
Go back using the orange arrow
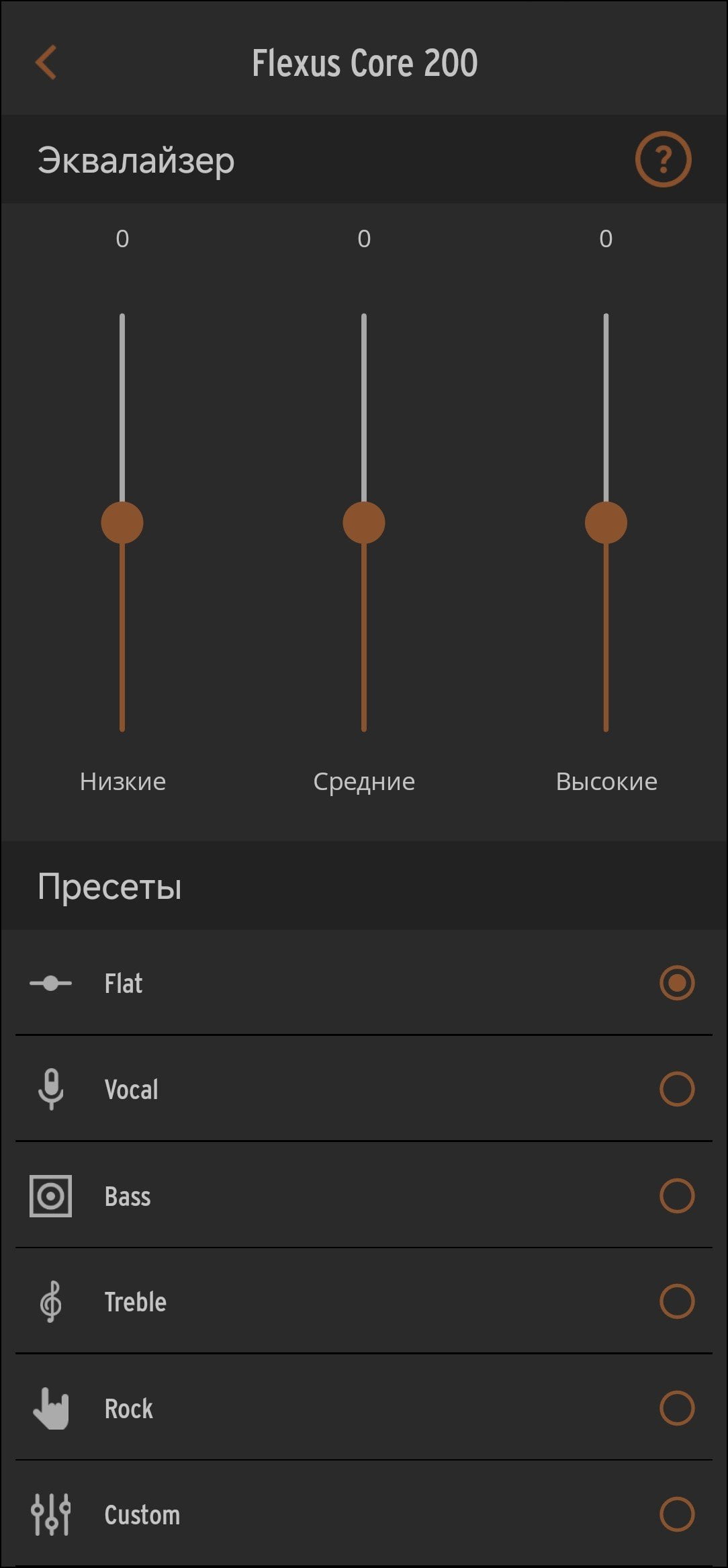46,63
